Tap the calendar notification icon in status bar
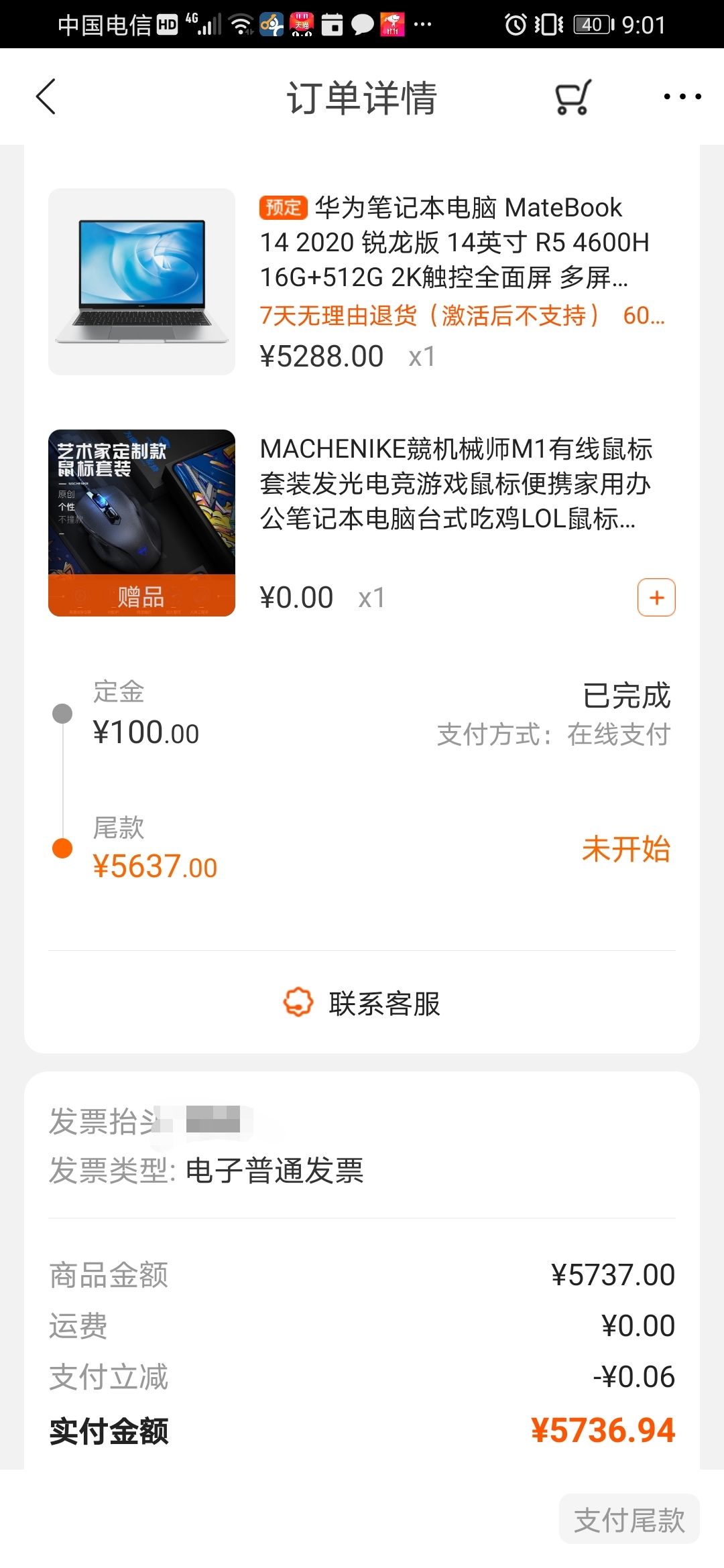 (332, 25)
